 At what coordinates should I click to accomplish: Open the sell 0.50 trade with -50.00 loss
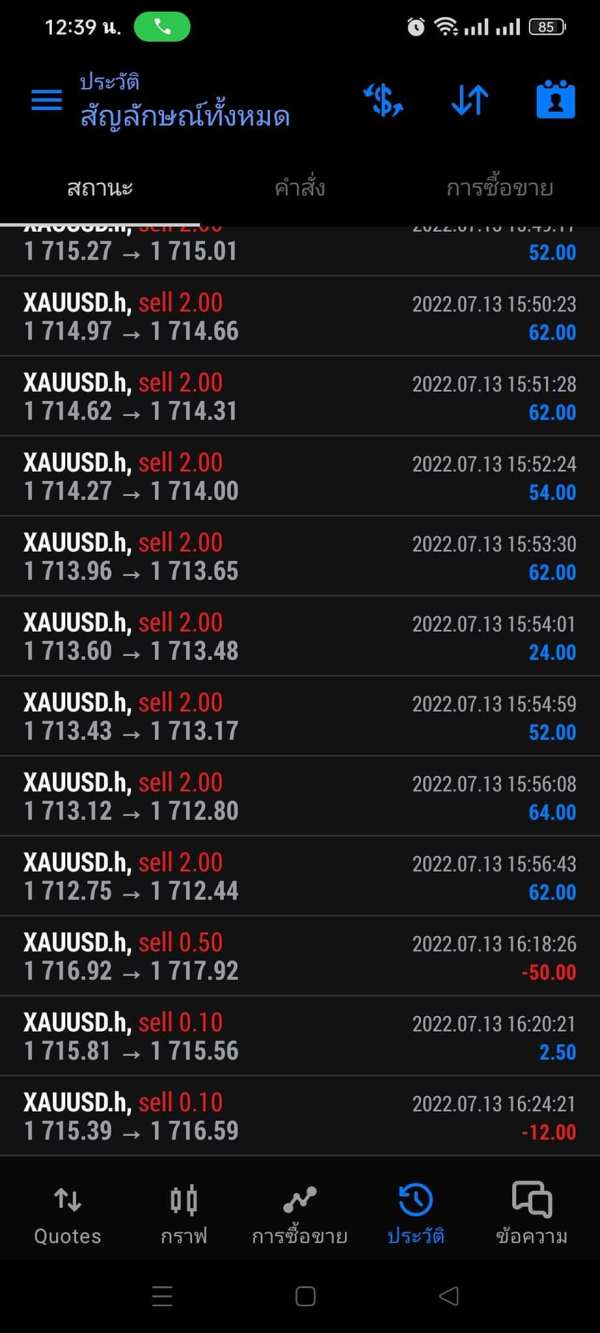(300, 956)
